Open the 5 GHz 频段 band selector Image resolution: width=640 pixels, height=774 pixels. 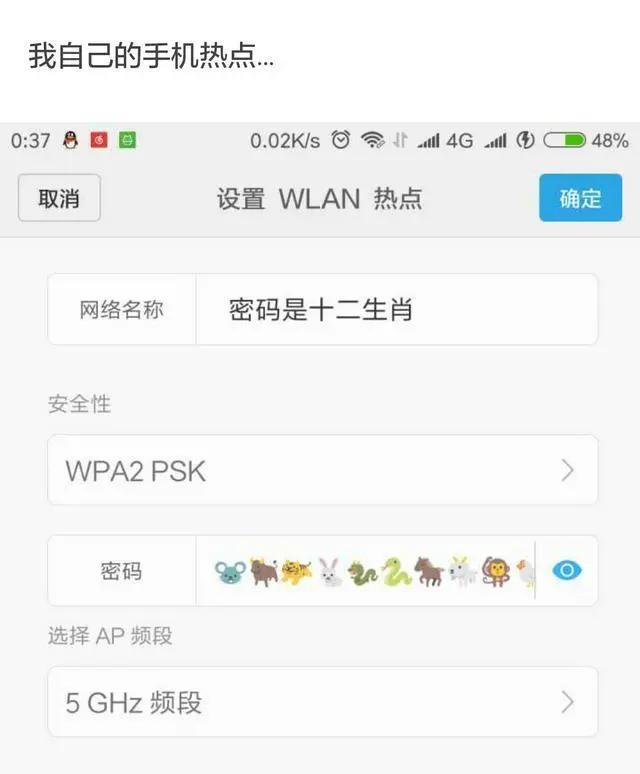[322, 702]
